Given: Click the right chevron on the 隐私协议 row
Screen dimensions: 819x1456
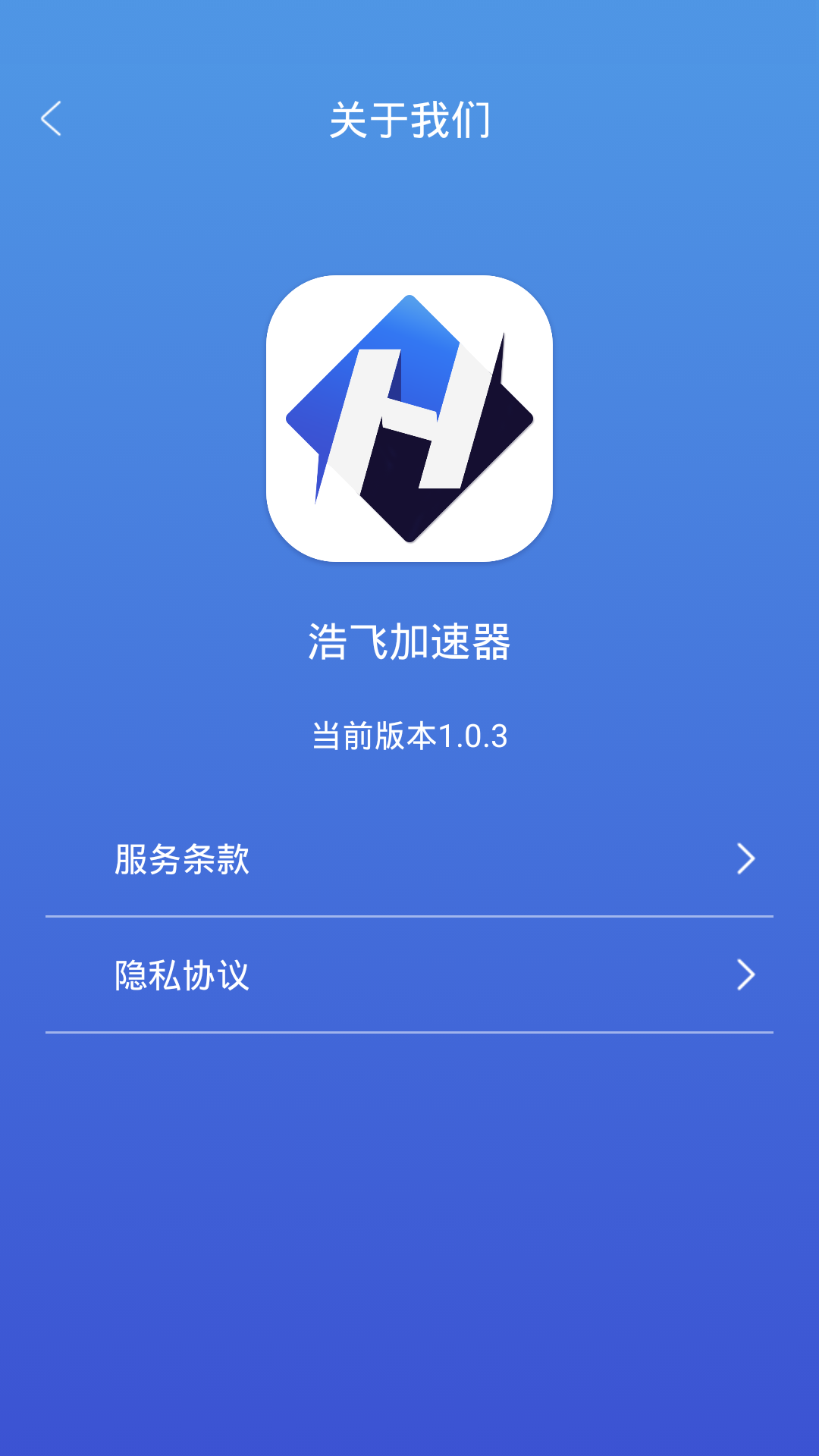Looking at the screenshot, I should pyautogui.click(x=746, y=973).
